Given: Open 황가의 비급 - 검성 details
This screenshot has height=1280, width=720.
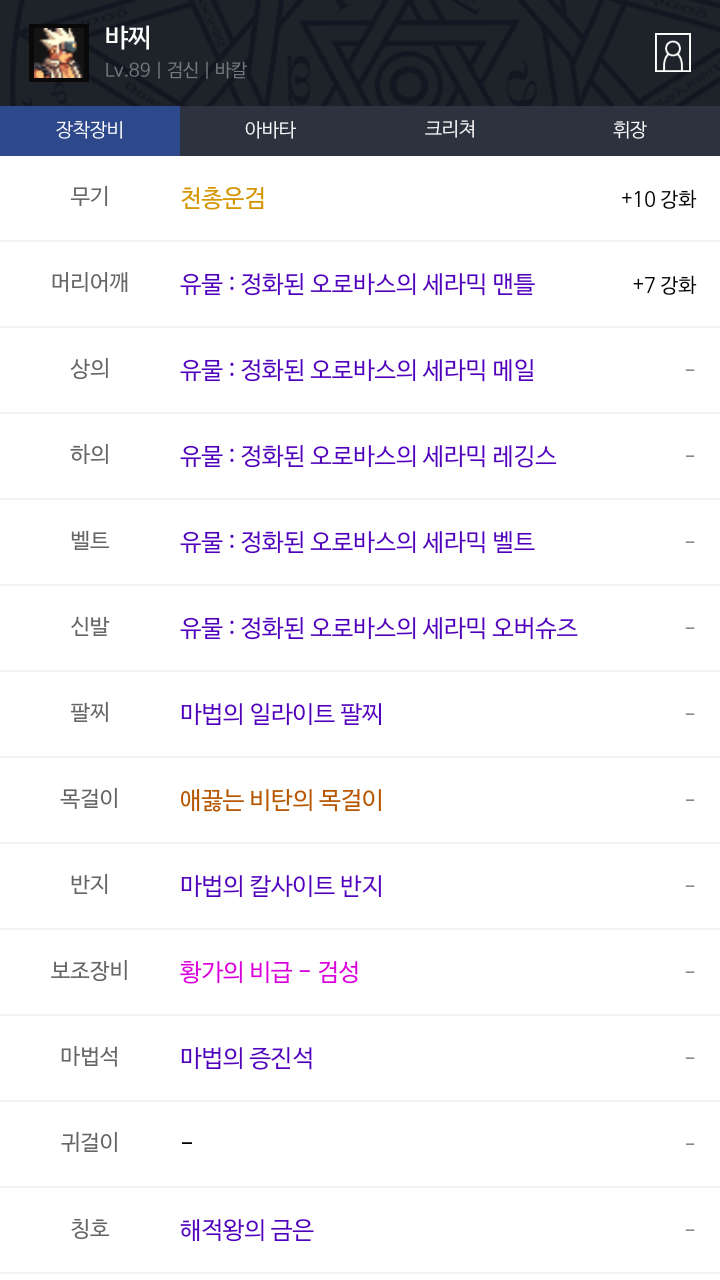Looking at the screenshot, I should (x=269, y=971).
